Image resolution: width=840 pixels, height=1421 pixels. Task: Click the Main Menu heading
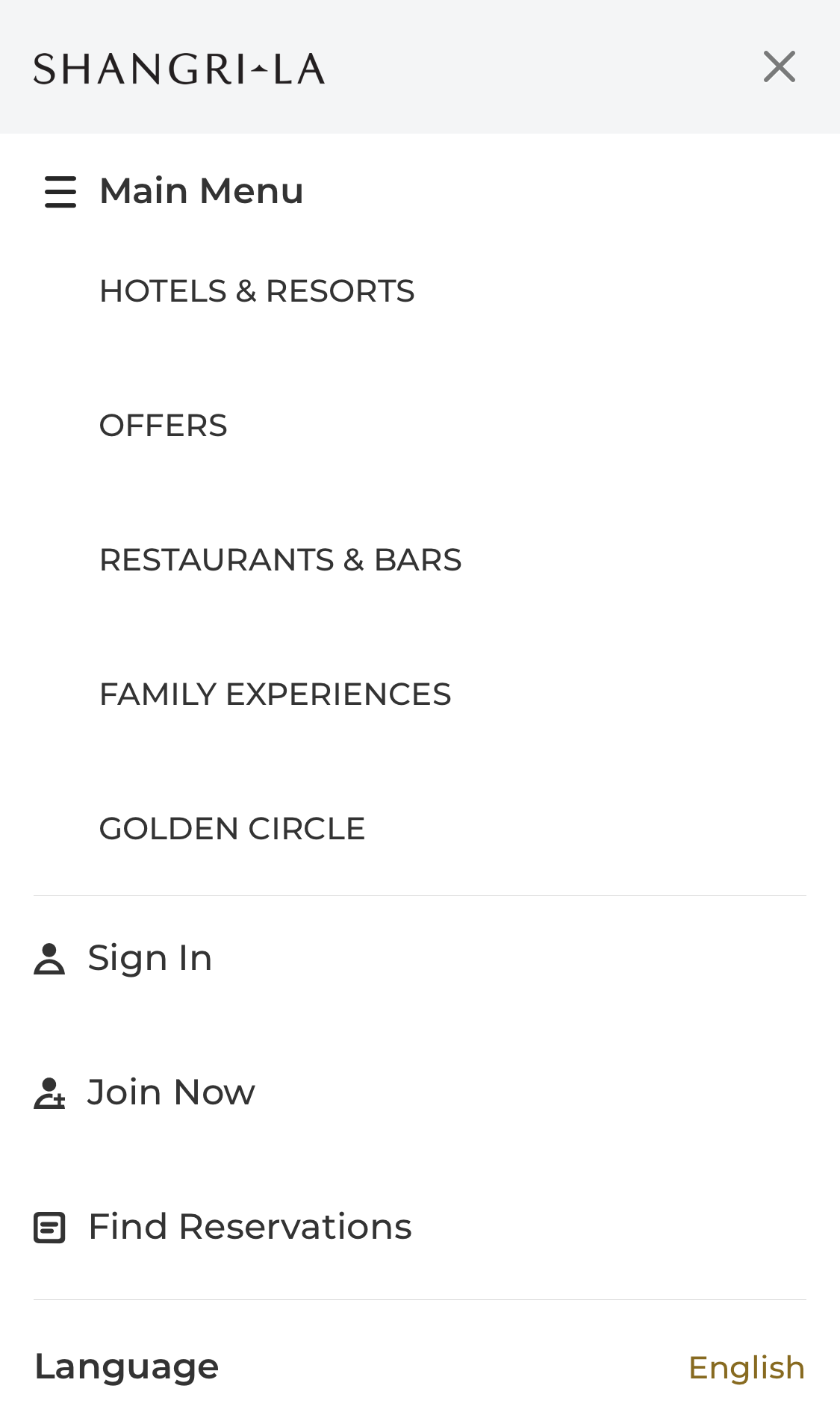click(x=202, y=190)
